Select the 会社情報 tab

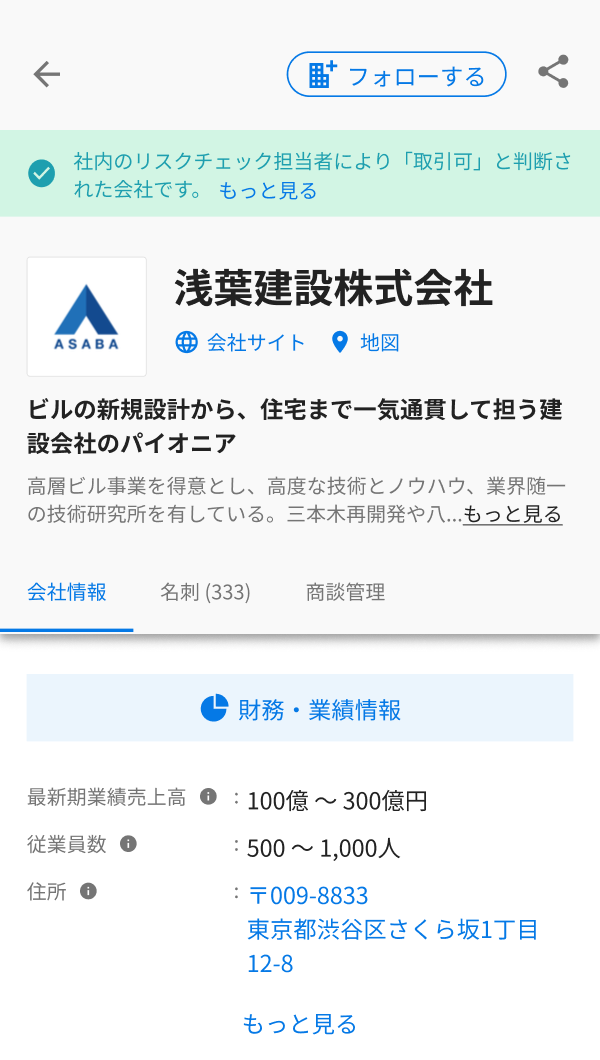(x=67, y=592)
